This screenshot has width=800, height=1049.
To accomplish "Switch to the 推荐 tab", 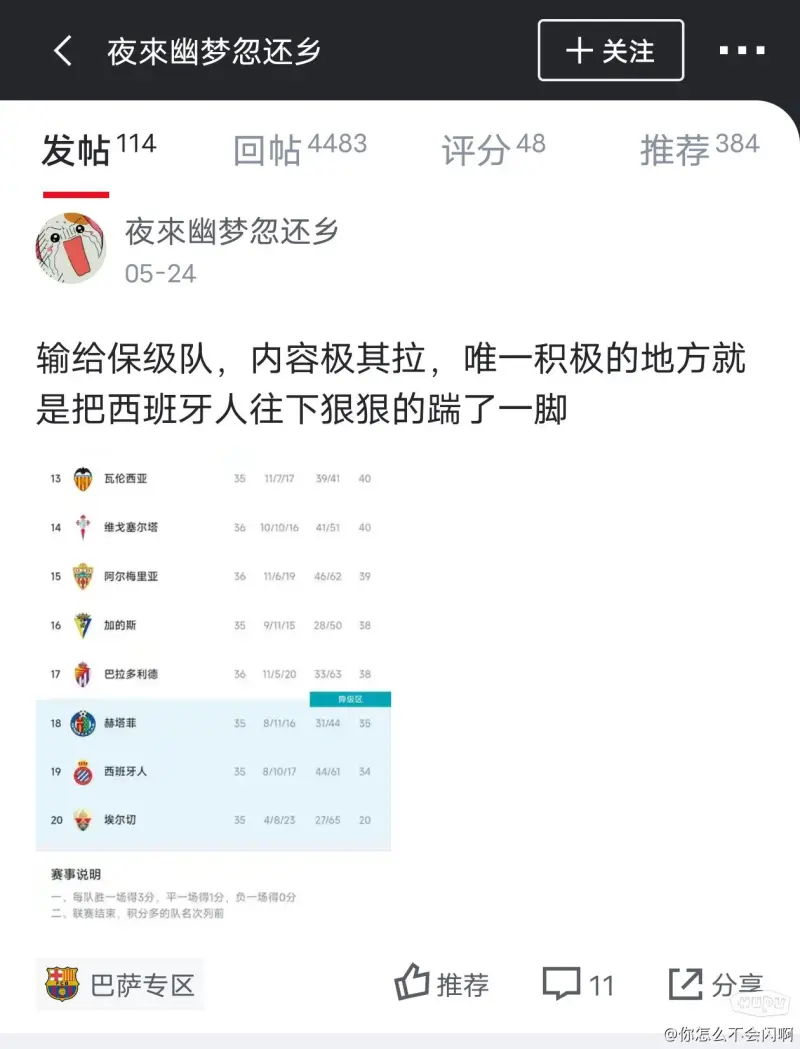I will [699, 149].
